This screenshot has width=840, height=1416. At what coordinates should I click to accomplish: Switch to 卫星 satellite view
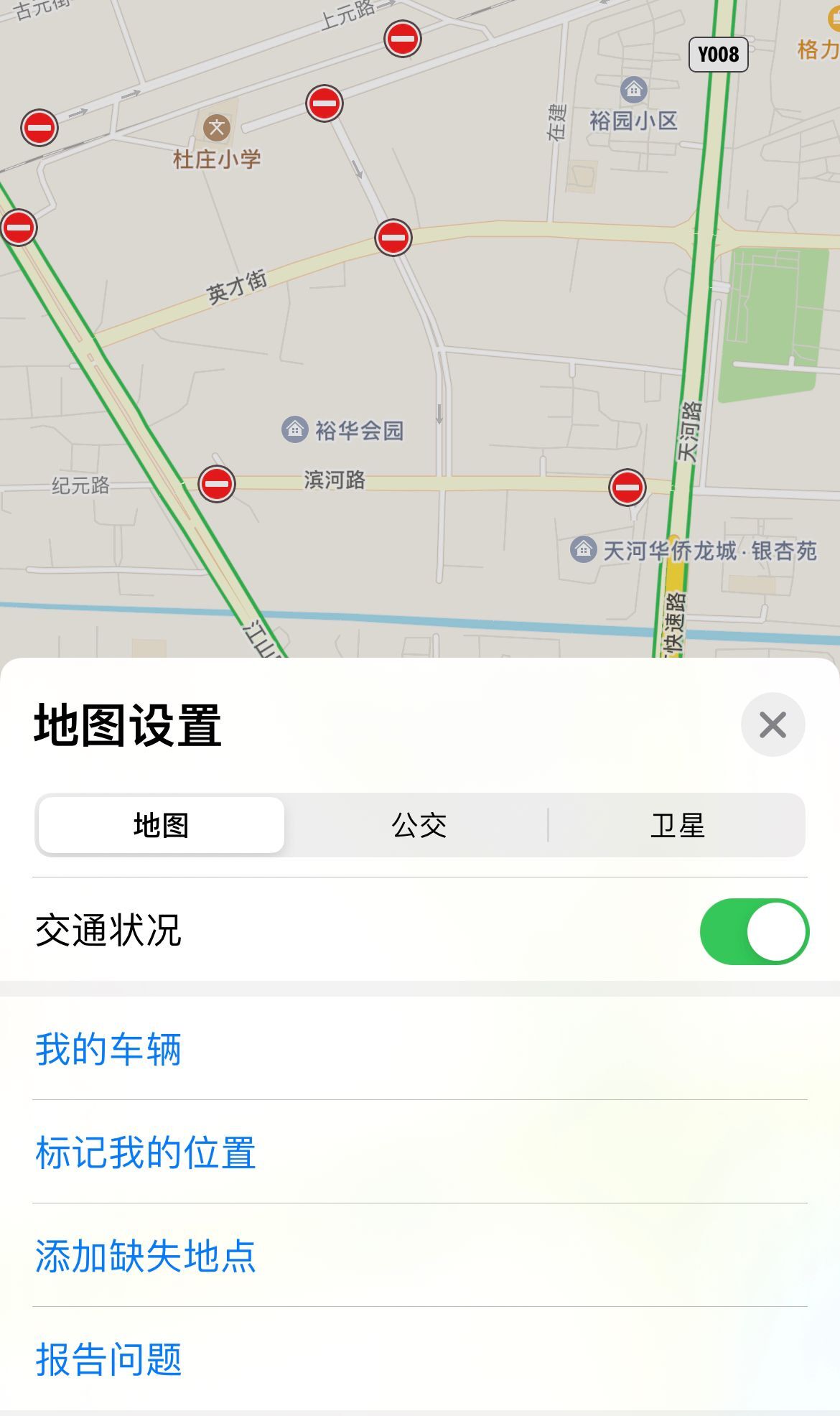pyautogui.click(x=677, y=825)
